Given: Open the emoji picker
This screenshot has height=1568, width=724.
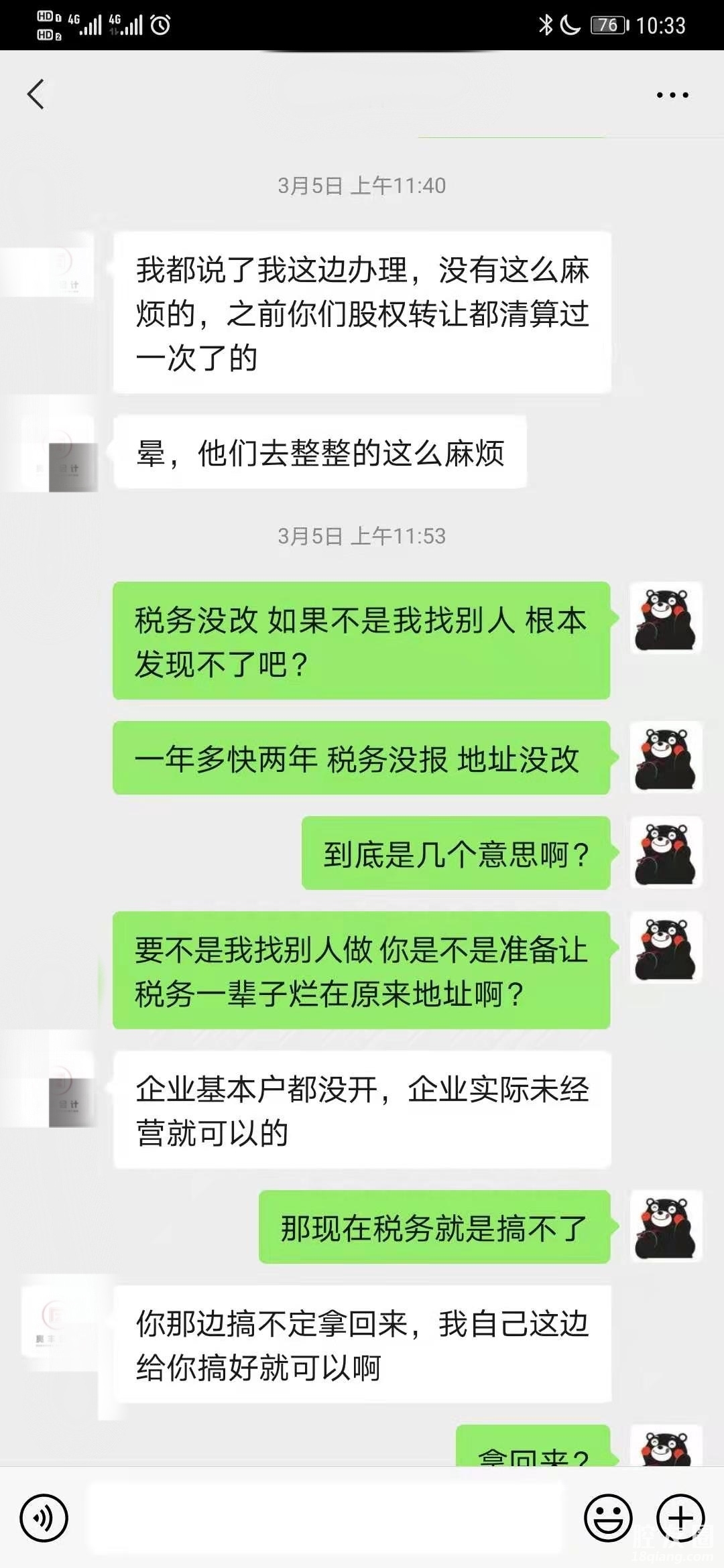Looking at the screenshot, I should pyautogui.click(x=608, y=1518).
